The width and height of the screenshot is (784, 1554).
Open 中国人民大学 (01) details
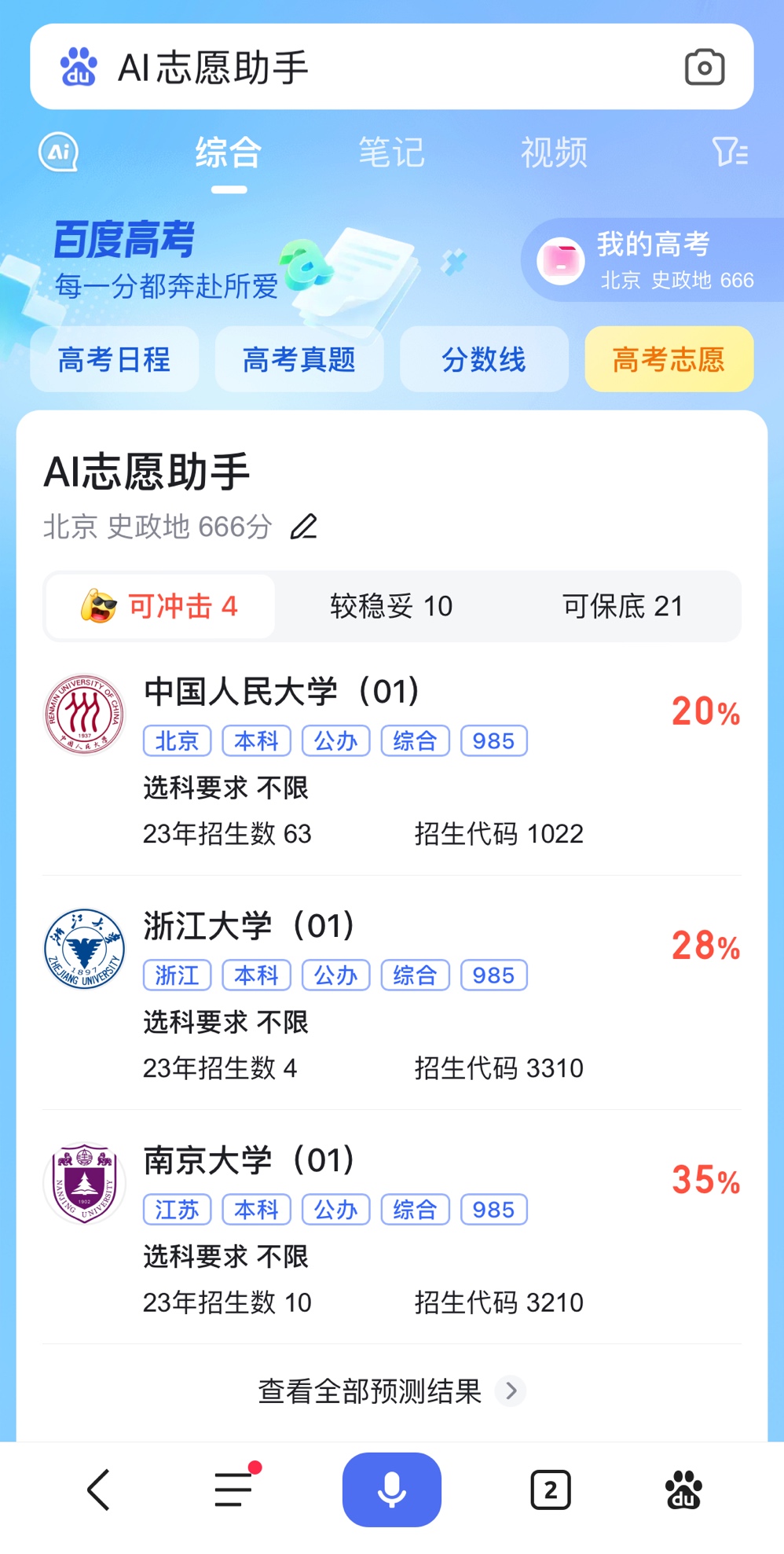click(x=281, y=692)
